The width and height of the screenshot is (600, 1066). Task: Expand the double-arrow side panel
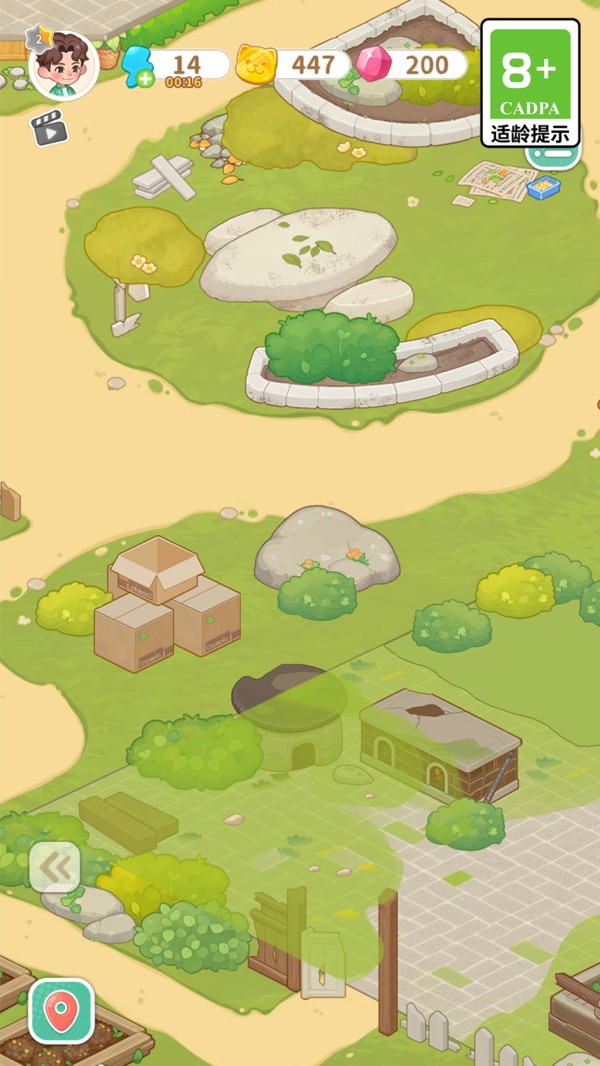[x=55, y=867]
